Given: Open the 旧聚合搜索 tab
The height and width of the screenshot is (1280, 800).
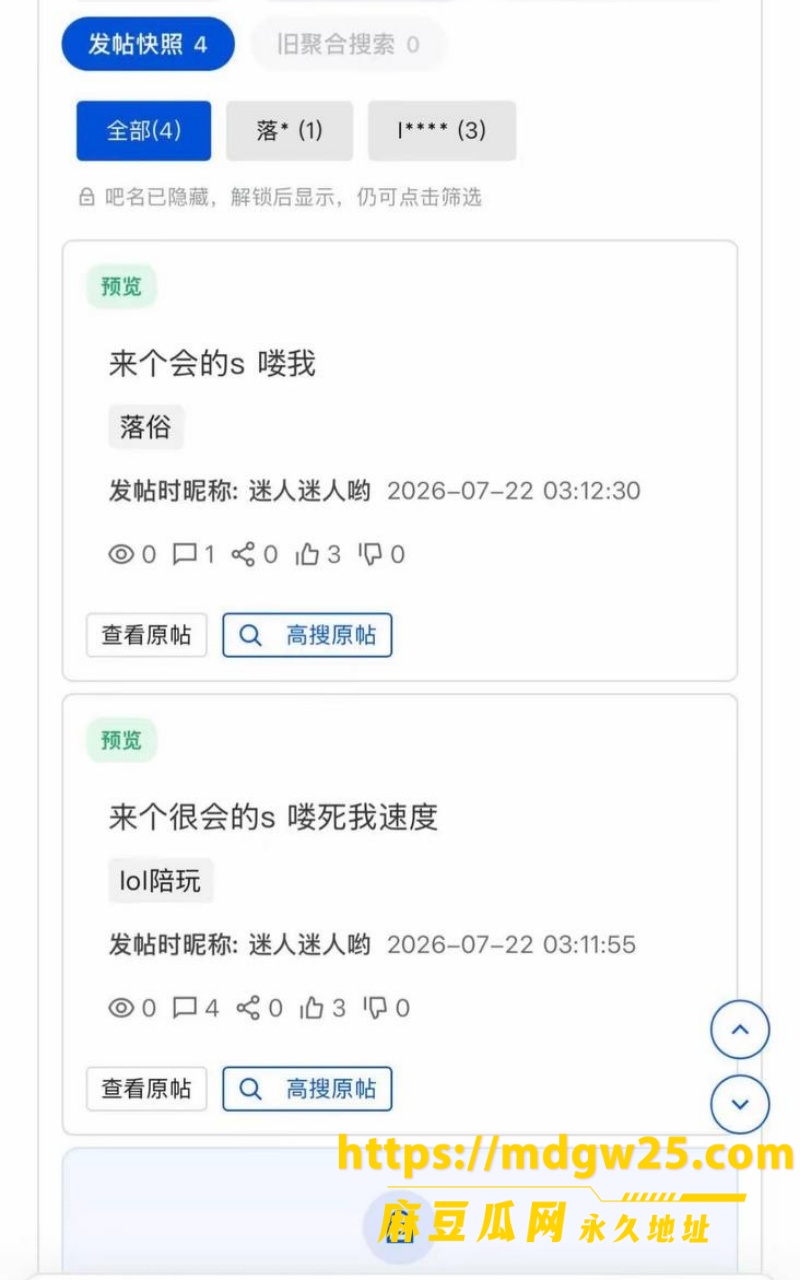Looking at the screenshot, I should pyautogui.click(x=348, y=44).
